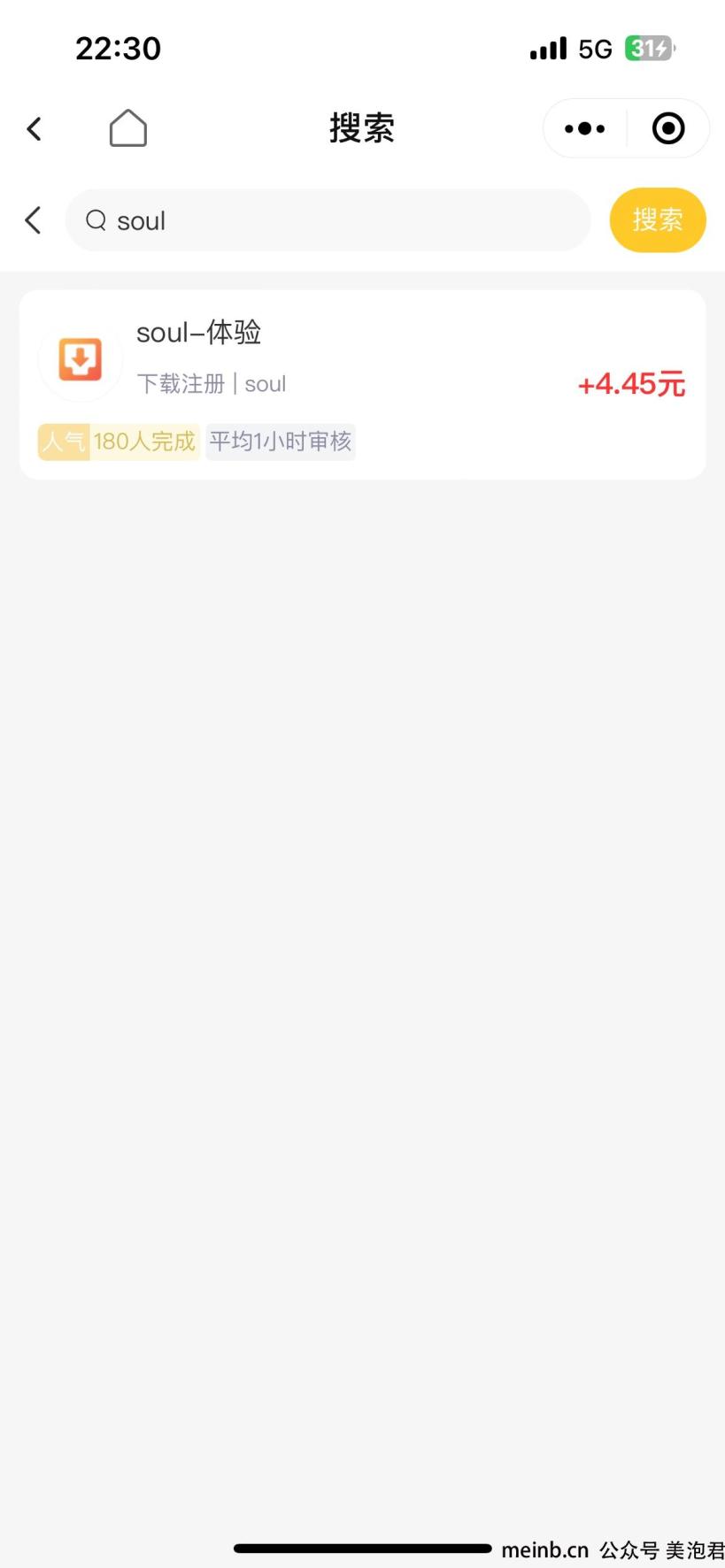Open the mini program home icon
The image size is (725, 1568).
128,128
